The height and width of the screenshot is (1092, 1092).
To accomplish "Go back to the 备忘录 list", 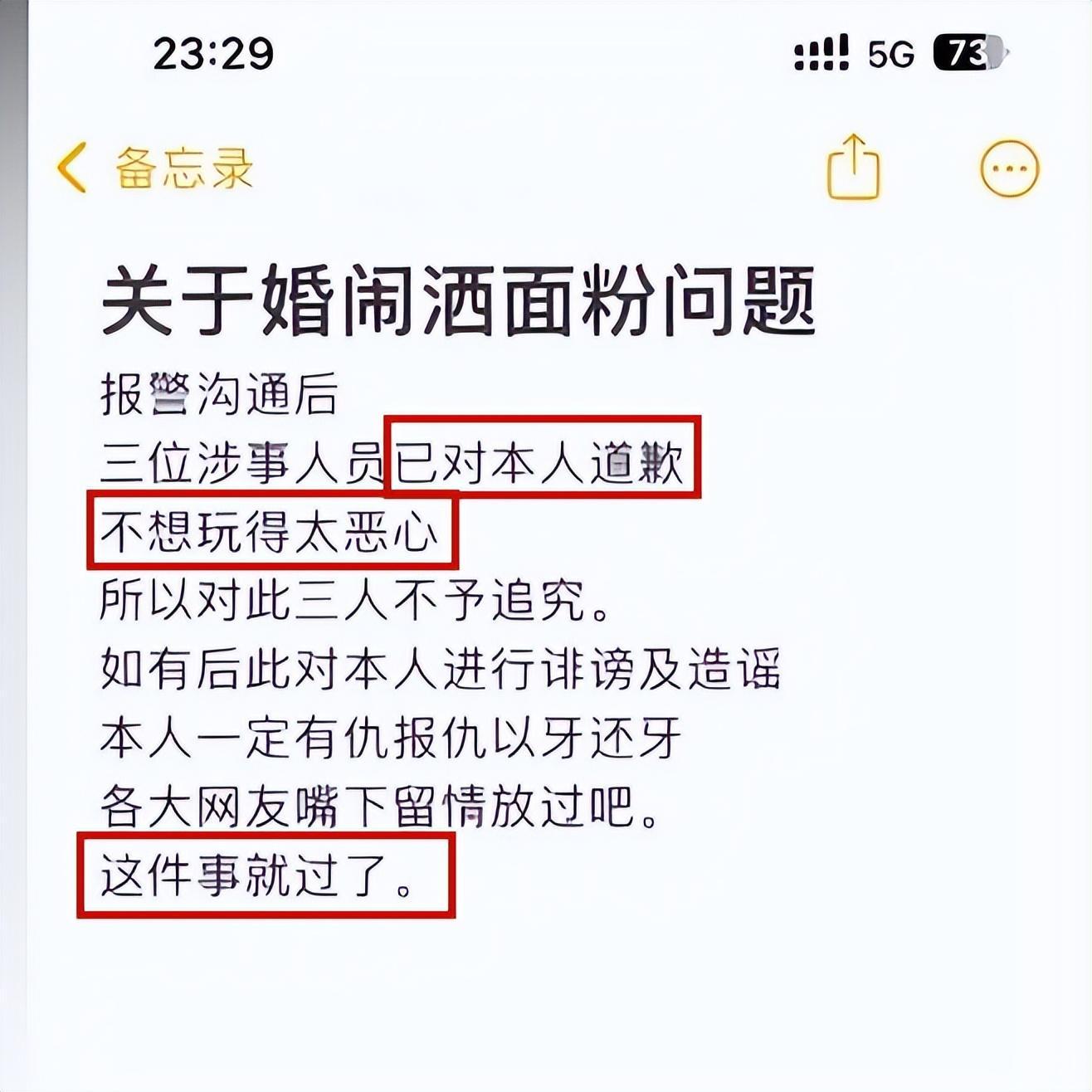I will pyautogui.click(x=154, y=168).
